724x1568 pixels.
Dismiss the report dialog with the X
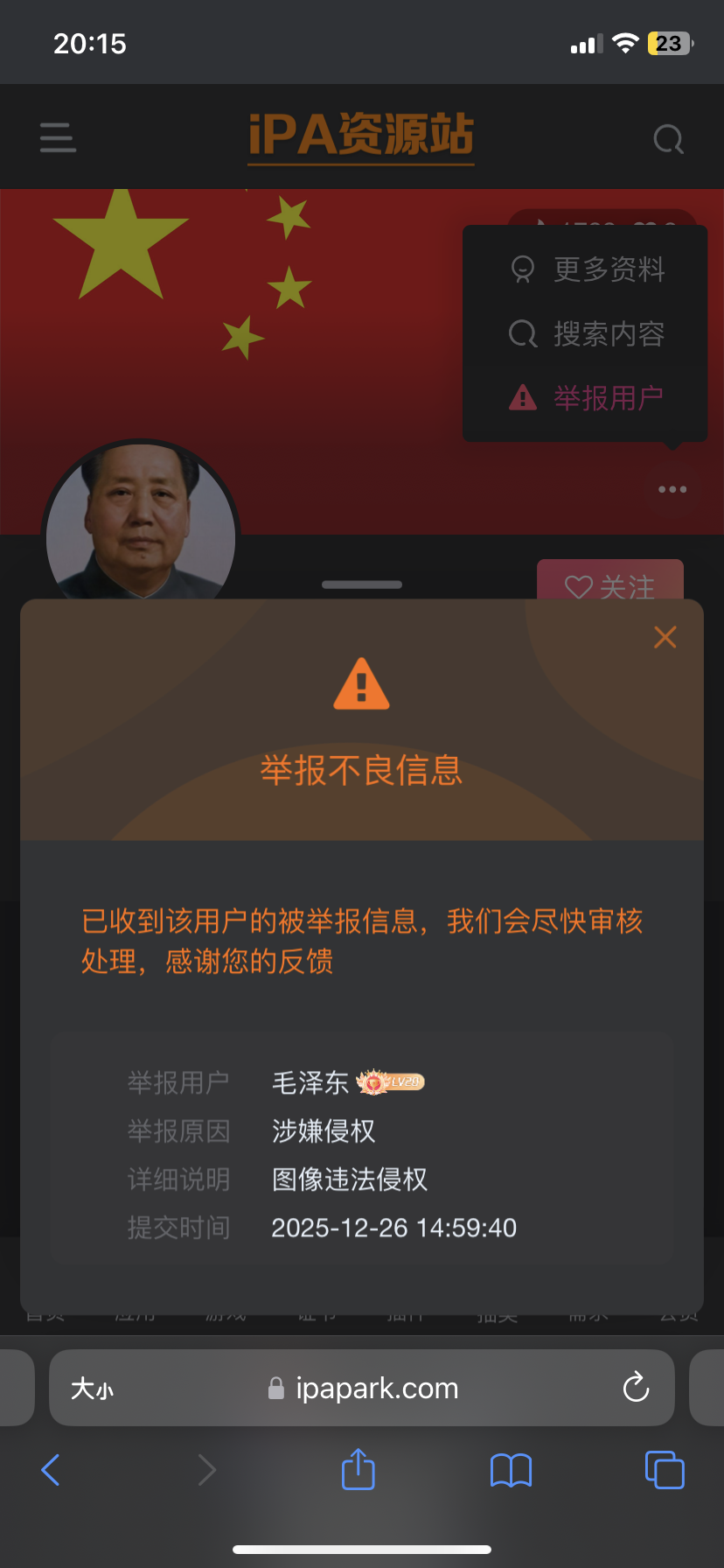pos(665,637)
